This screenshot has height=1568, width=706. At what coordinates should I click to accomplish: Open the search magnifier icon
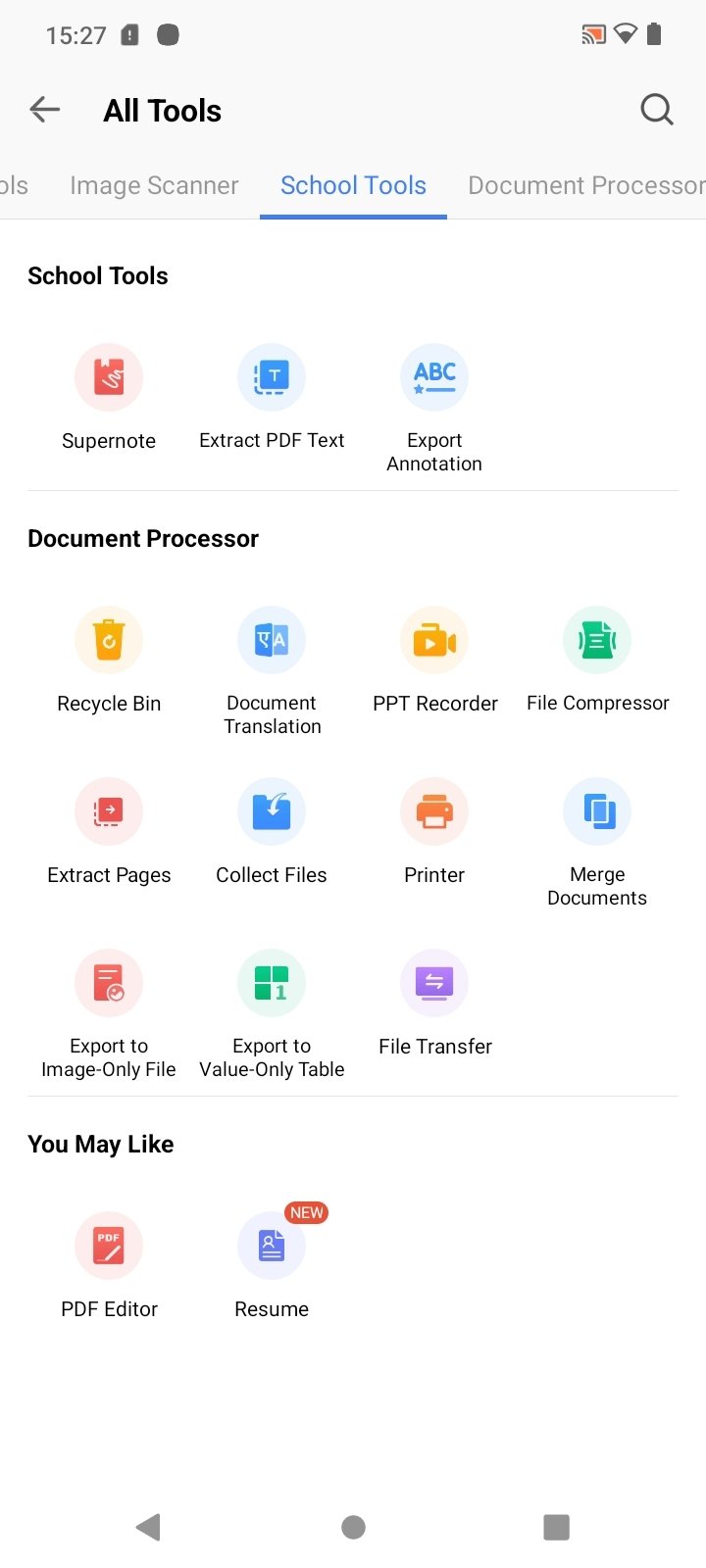657,110
